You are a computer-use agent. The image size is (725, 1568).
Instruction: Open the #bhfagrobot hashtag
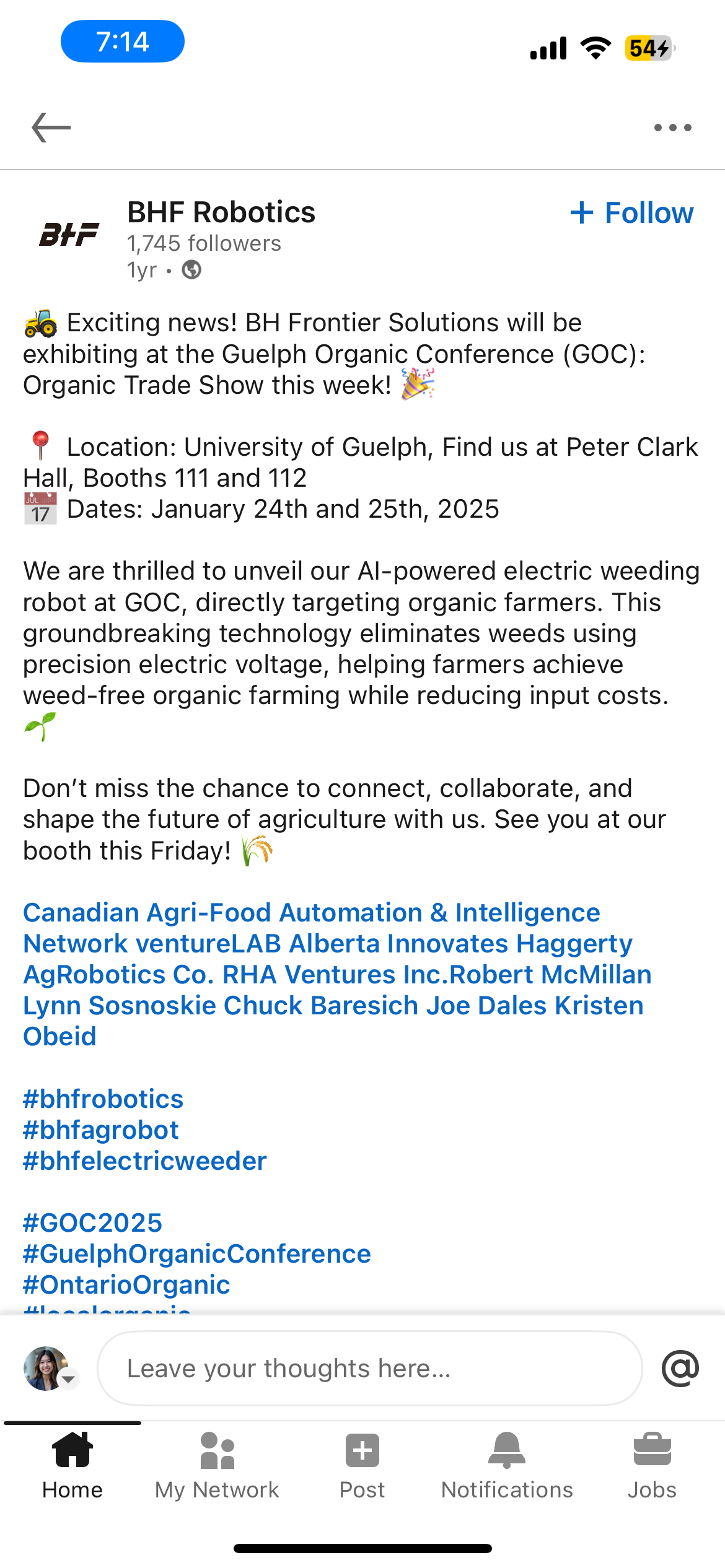click(100, 1130)
